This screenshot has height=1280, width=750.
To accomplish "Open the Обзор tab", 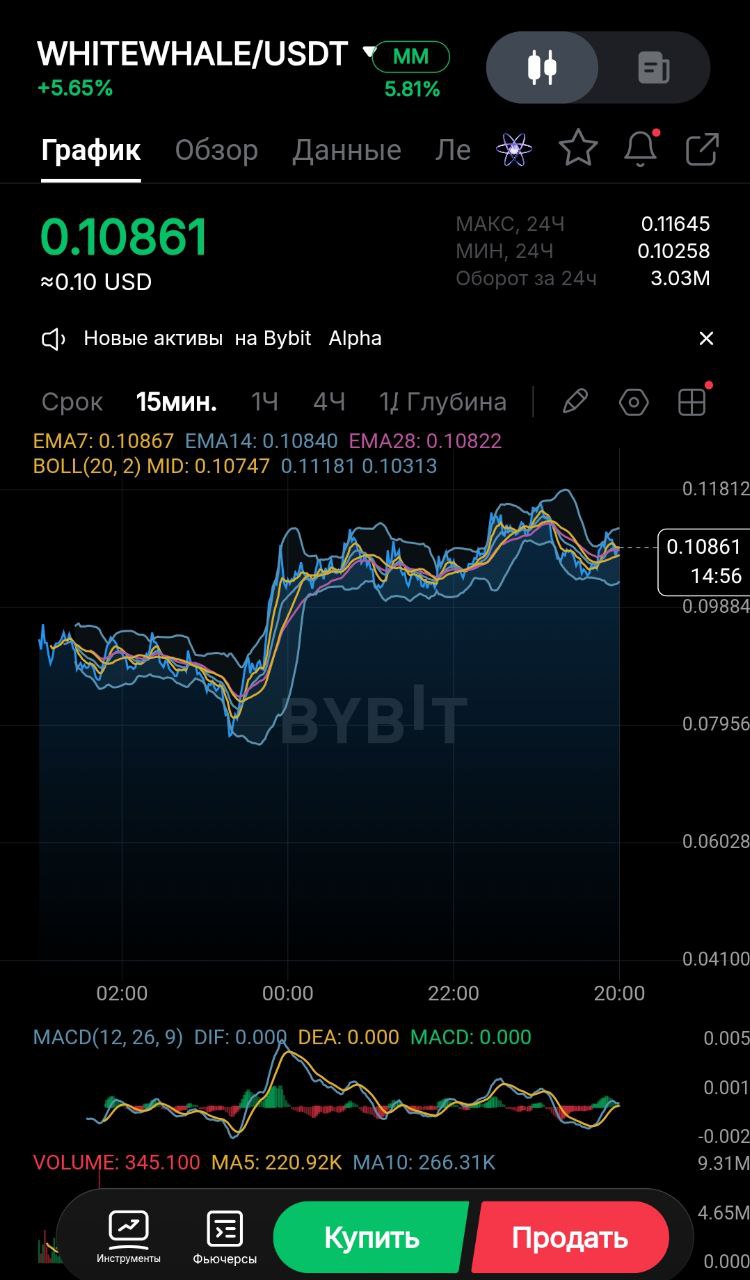I will (216, 150).
